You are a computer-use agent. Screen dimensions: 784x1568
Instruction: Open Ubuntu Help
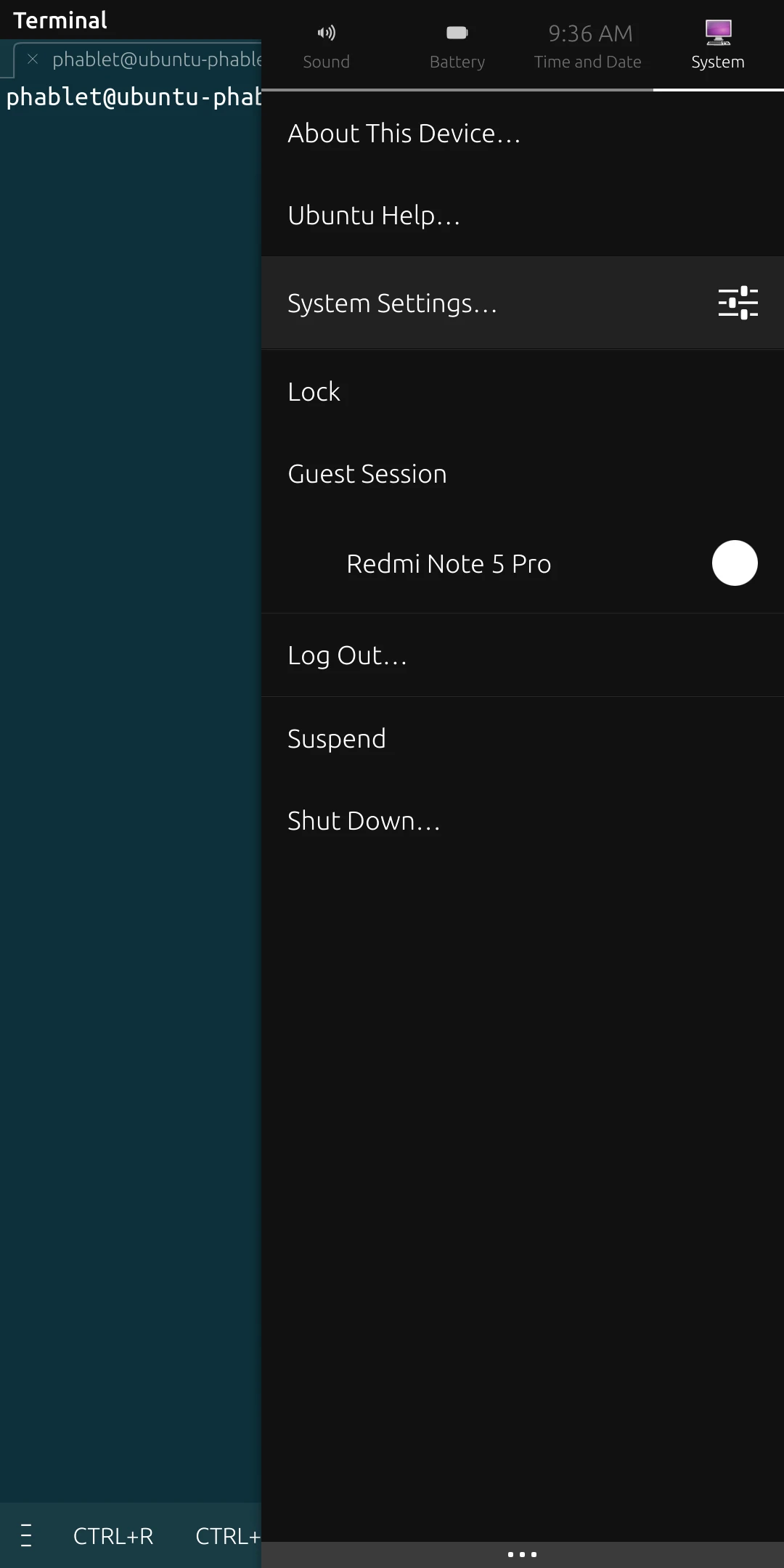click(x=374, y=216)
